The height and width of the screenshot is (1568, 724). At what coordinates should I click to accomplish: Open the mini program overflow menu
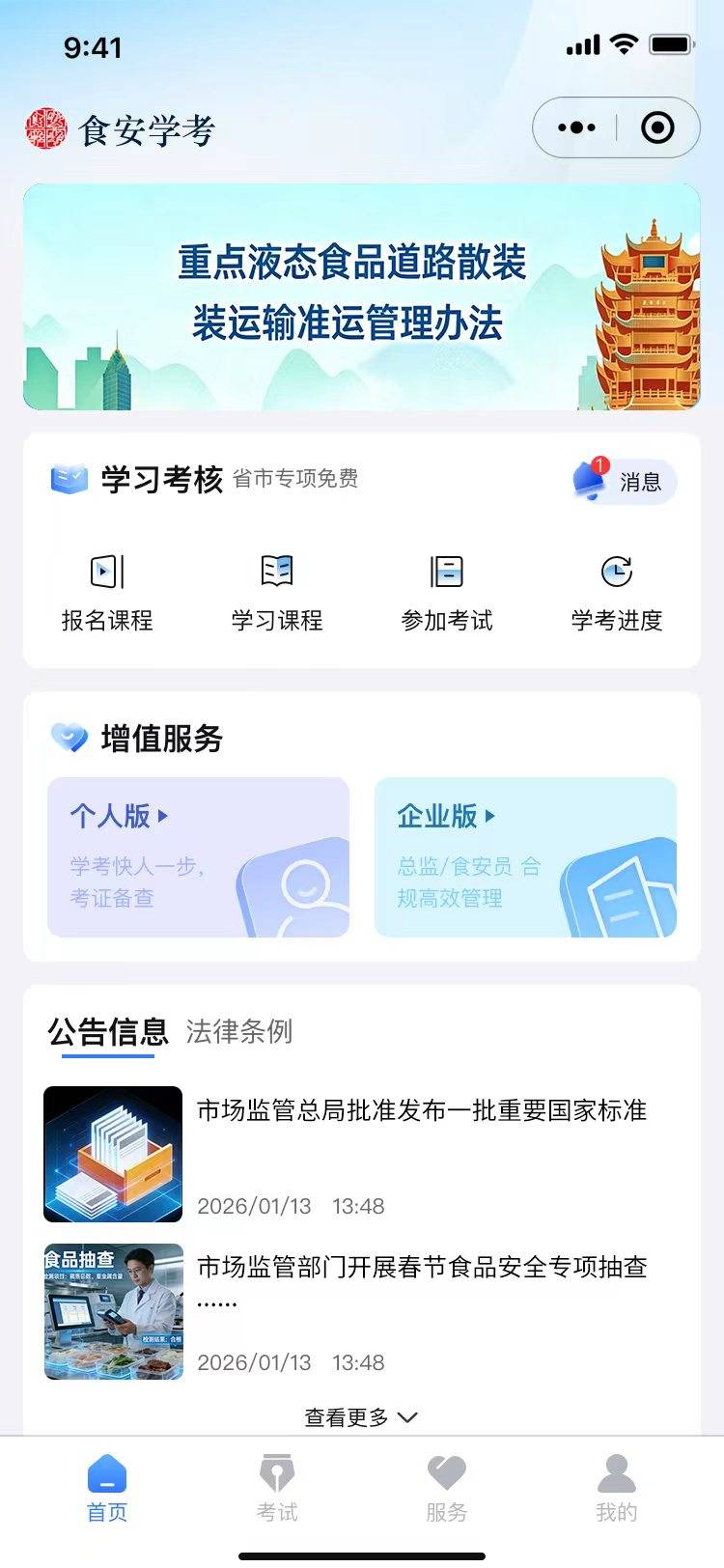click(576, 127)
